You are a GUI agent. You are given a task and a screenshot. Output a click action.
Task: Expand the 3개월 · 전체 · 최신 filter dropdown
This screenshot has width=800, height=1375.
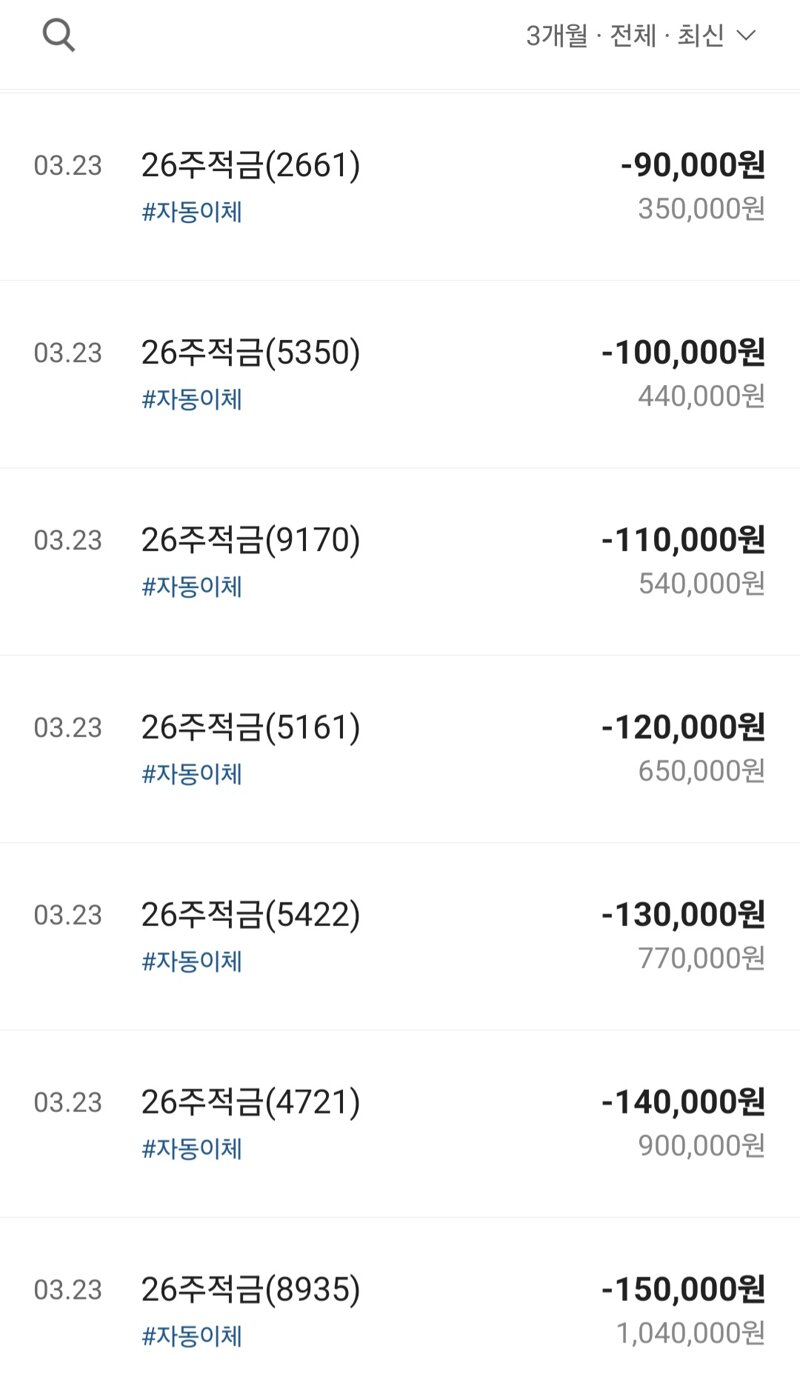[641, 37]
